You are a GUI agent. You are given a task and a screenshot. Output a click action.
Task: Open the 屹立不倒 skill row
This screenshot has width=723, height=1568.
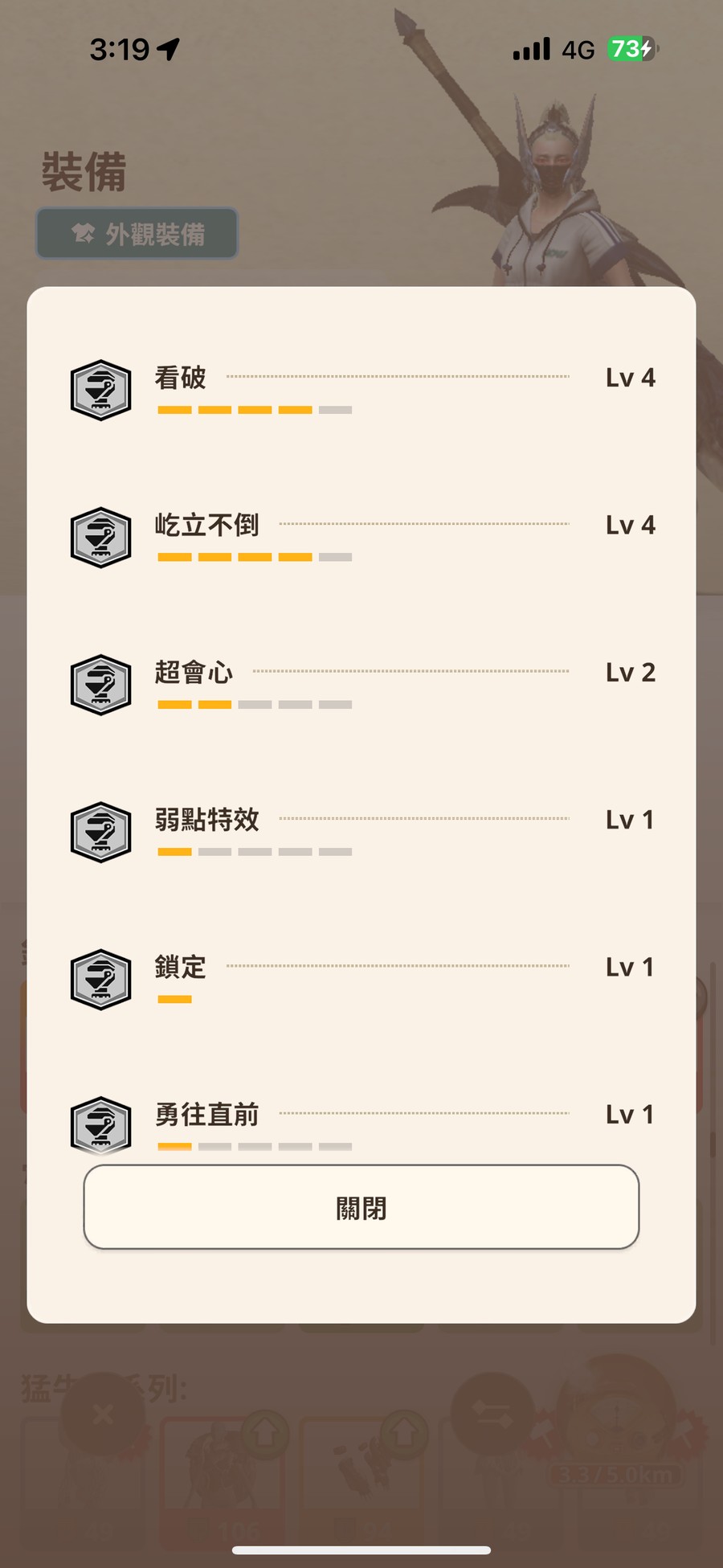tap(361, 536)
